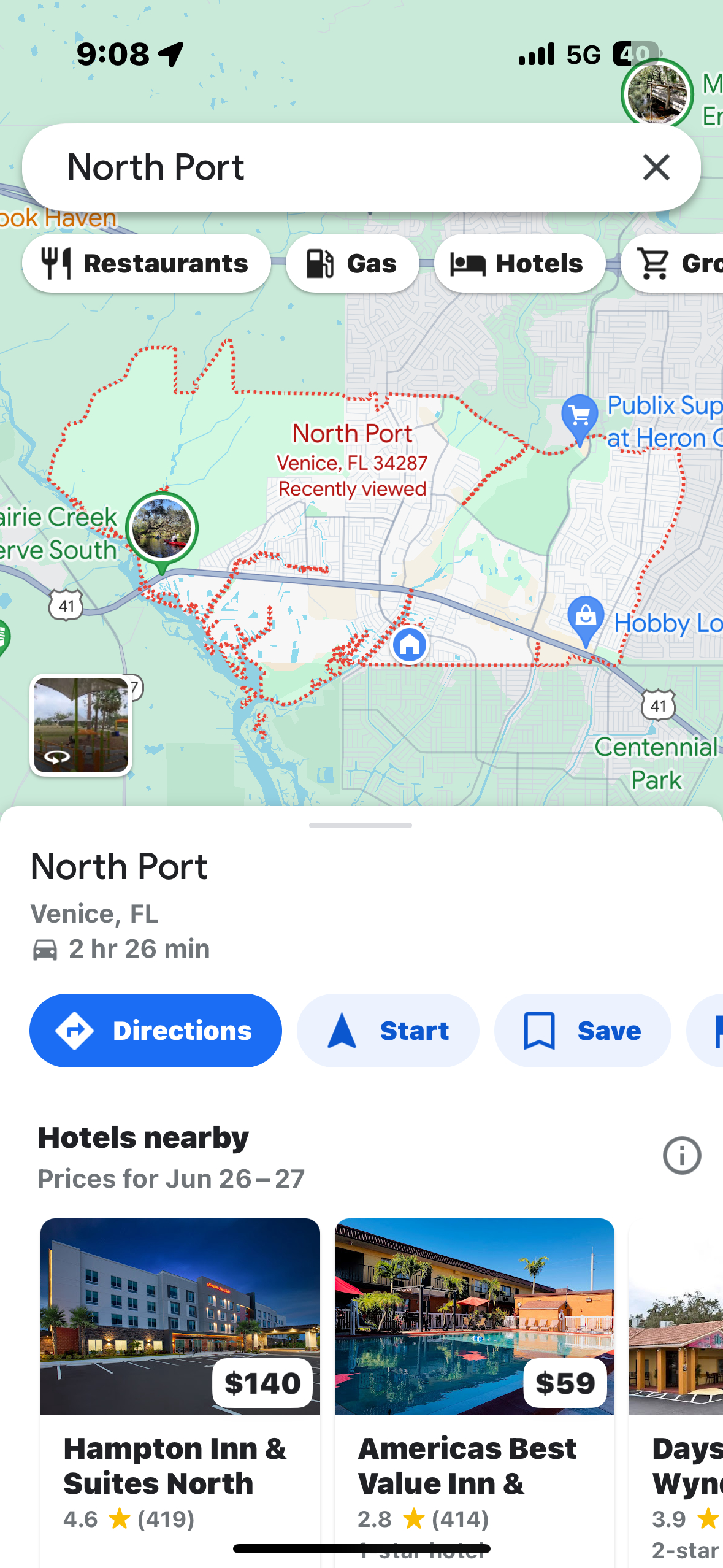This screenshot has height=1568, width=723.
Task: Show Gas stations on the map
Action: click(352, 264)
